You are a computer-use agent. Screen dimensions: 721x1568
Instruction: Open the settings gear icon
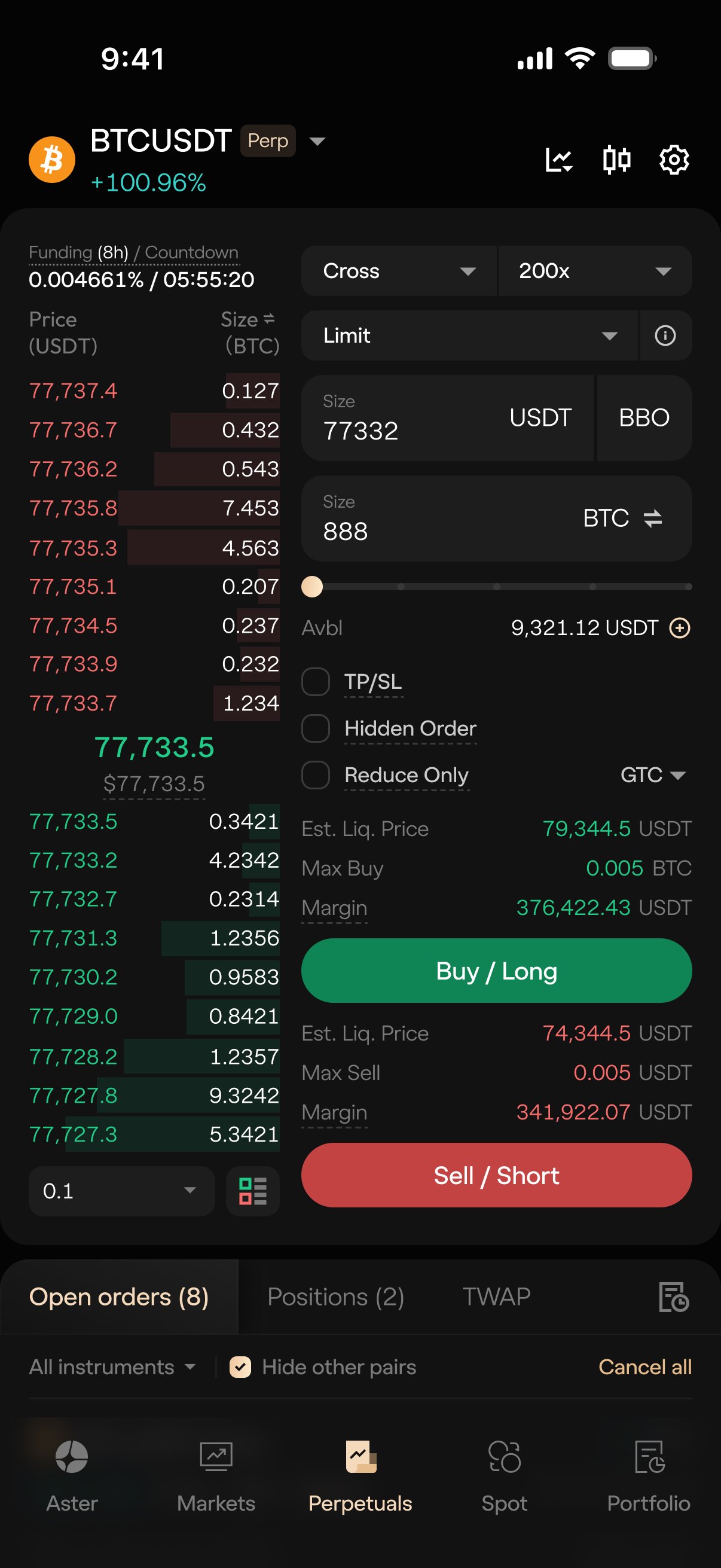coord(674,160)
